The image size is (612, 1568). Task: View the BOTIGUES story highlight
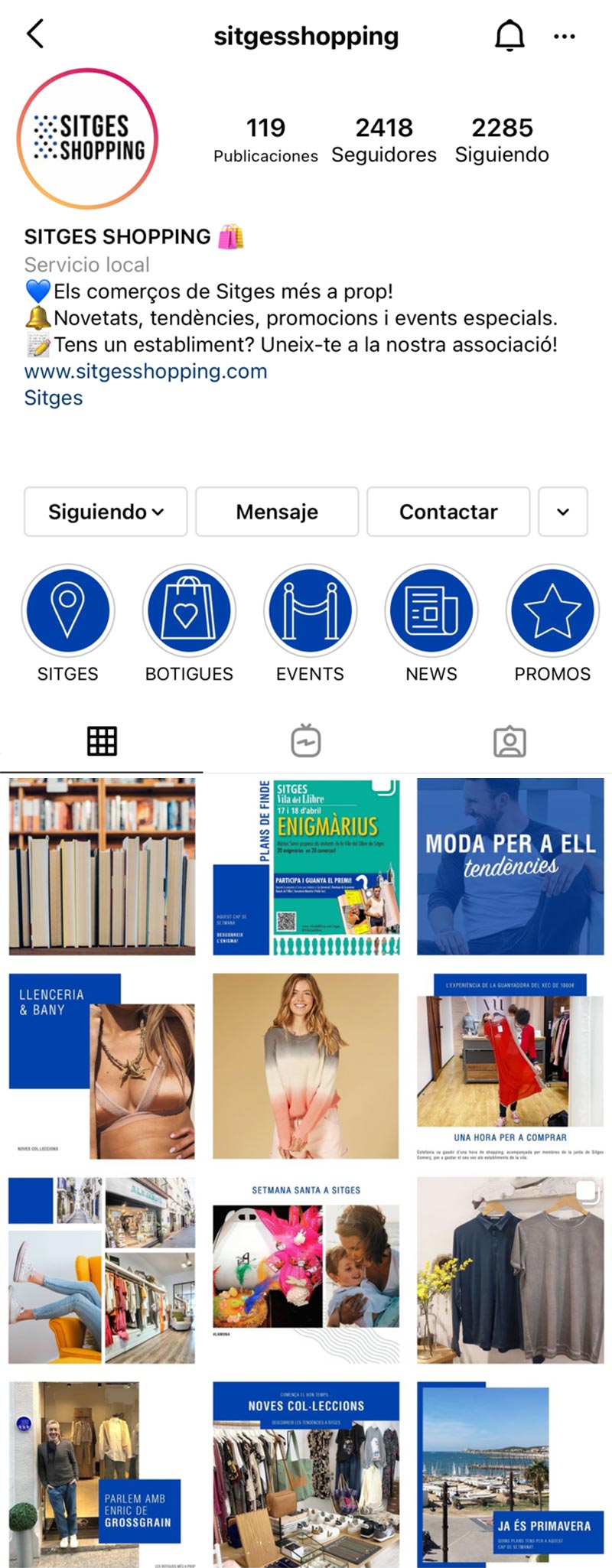tap(189, 611)
